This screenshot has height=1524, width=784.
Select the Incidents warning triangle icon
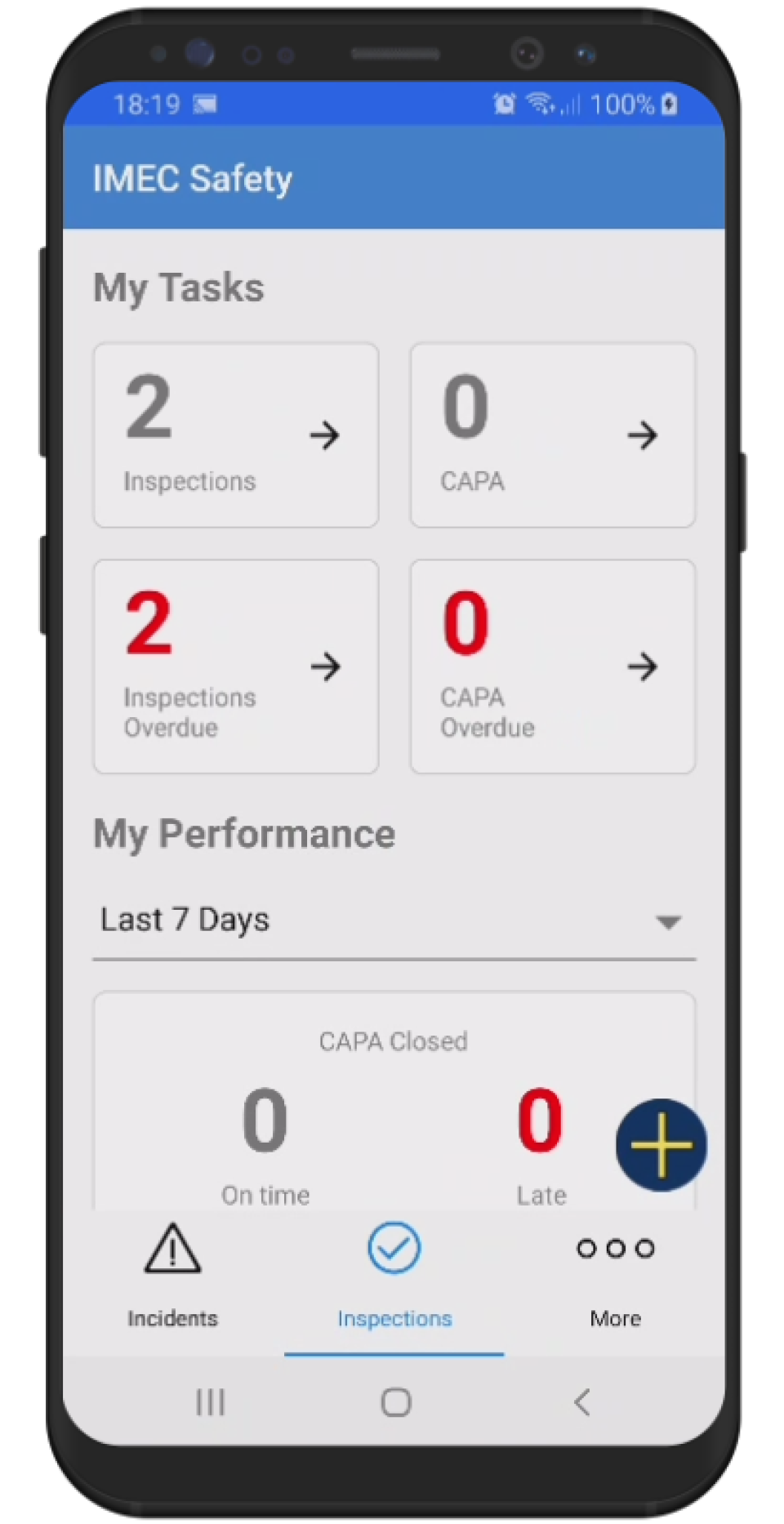[171, 1248]
